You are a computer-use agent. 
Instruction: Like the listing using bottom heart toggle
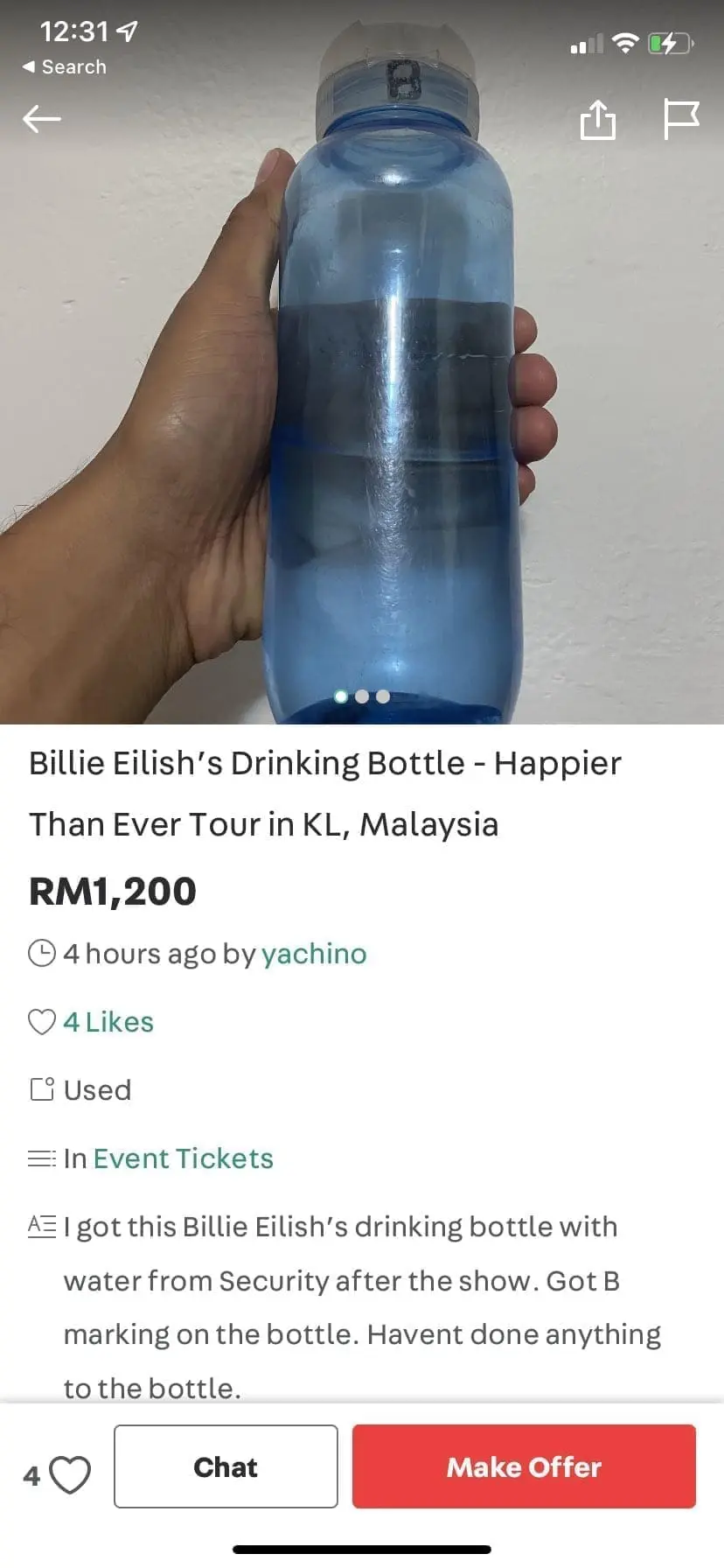pyautogui.click(x=68, y=1466)
